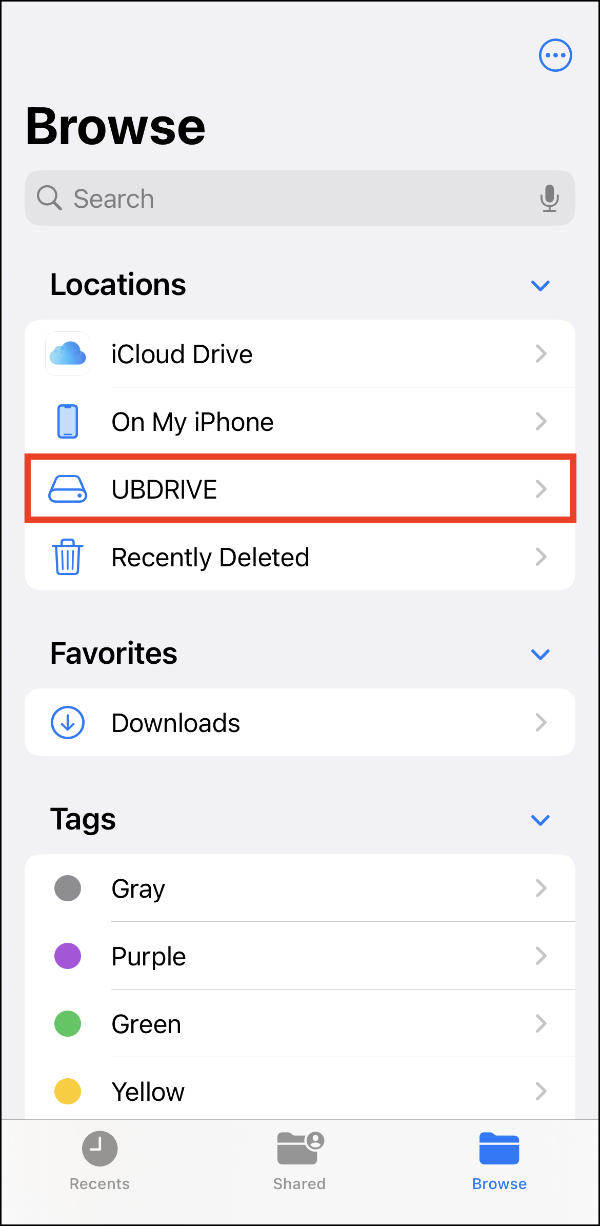This screenshot has height=1226, width=600.
Task: Select the Purple tag
Action: pos(300,956)
